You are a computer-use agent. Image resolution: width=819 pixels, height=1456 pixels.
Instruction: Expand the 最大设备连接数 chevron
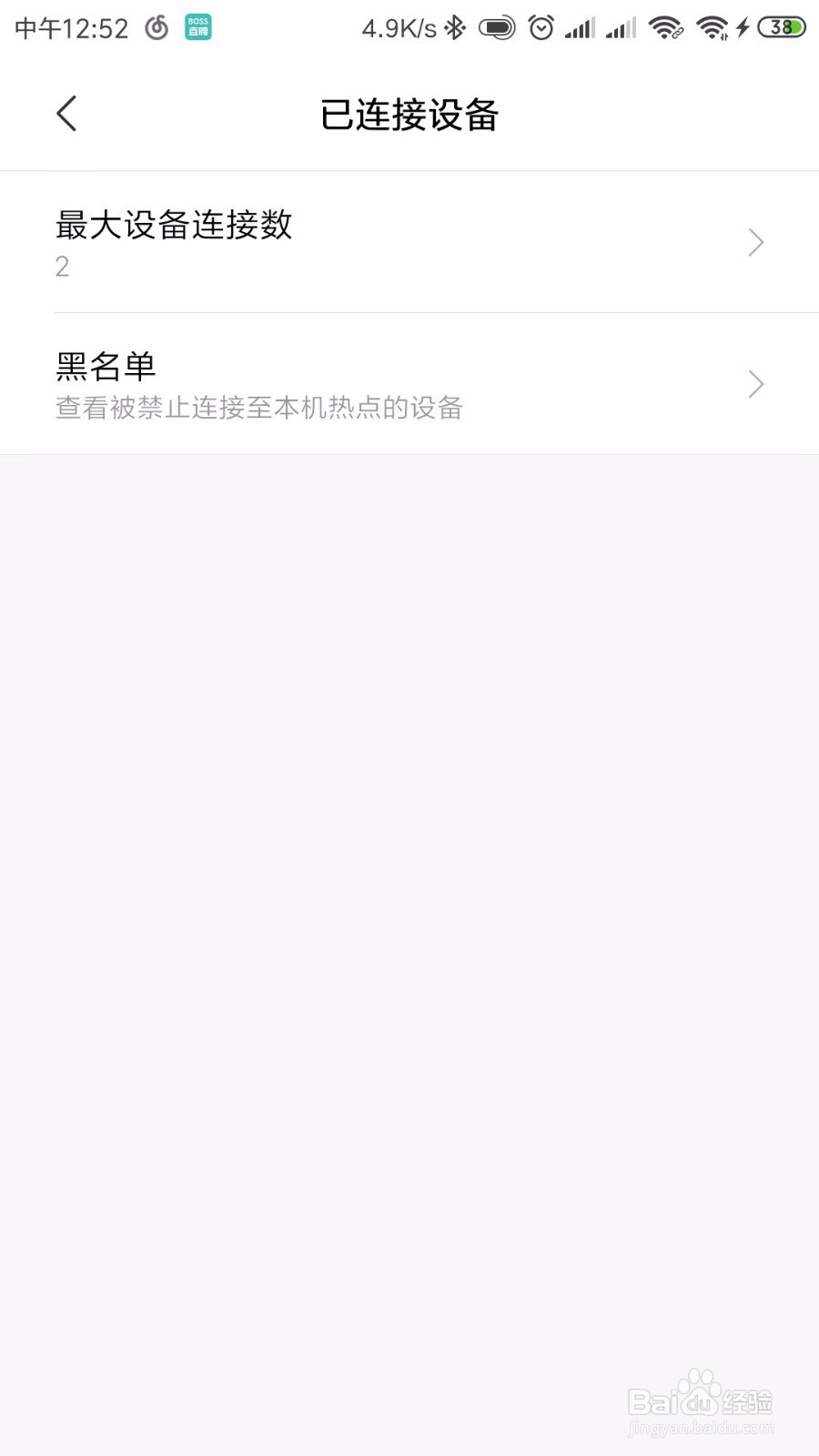(x=755, y=242)
